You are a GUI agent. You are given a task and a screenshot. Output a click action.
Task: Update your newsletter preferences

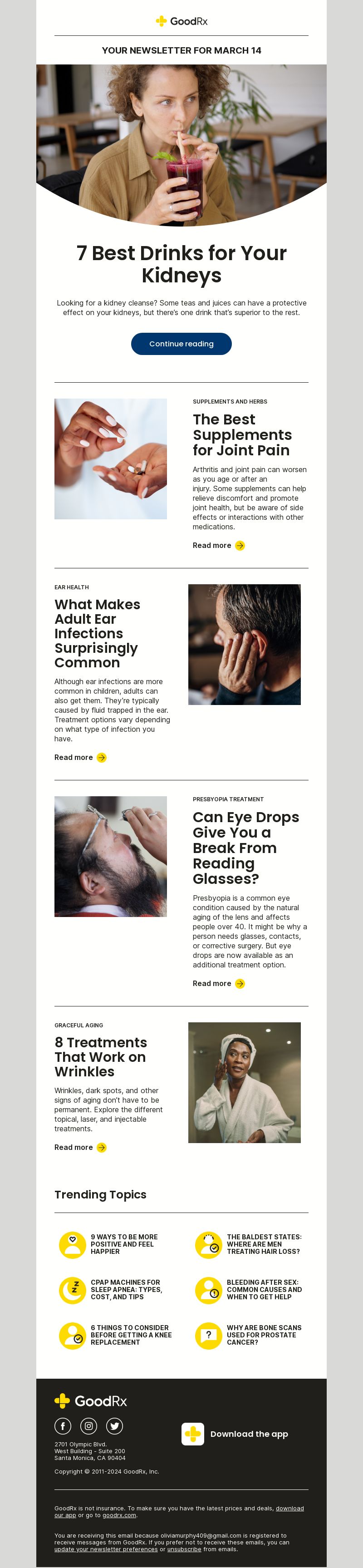point(106,1549)
